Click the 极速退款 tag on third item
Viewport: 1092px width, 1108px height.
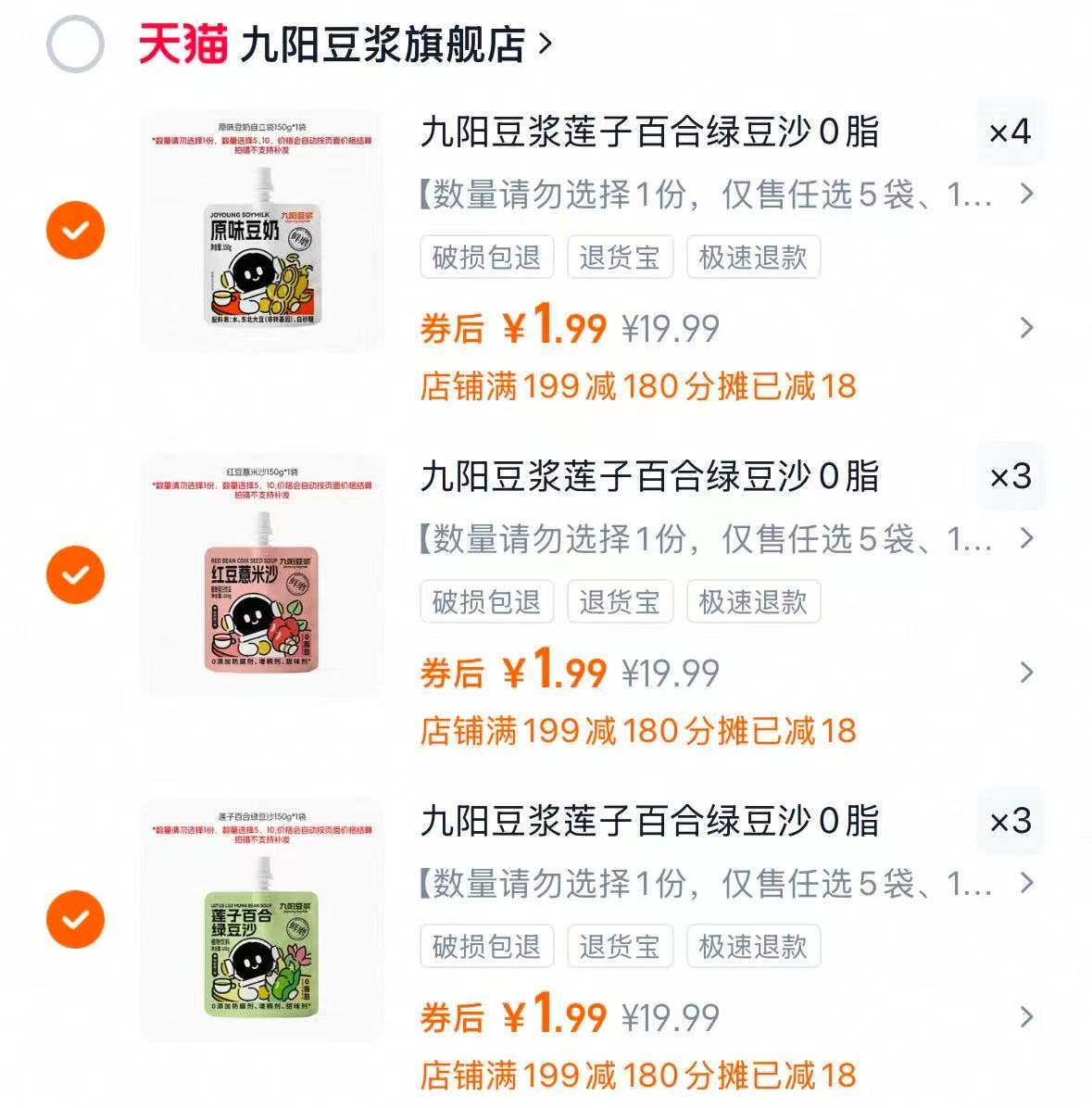(753, 946)
